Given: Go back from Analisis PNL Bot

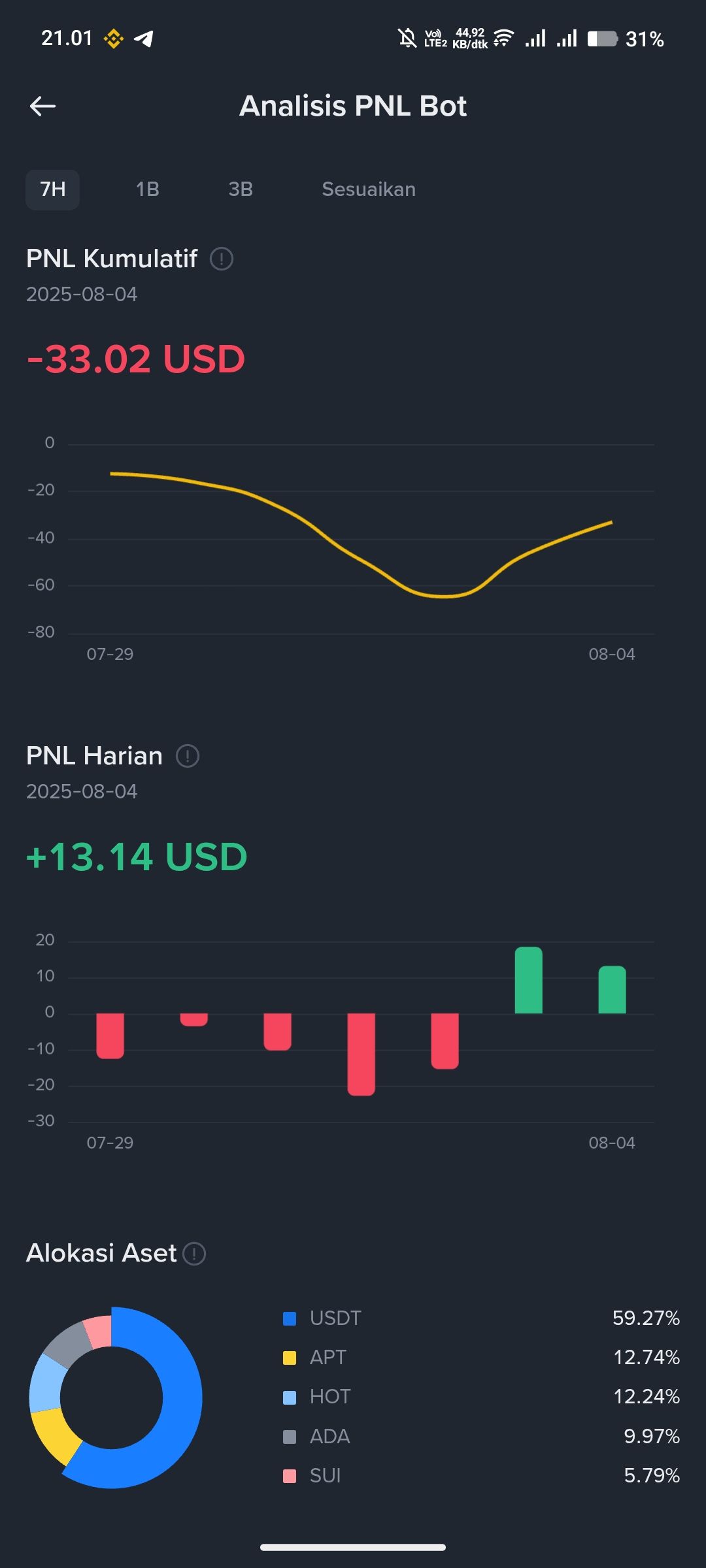Looking at the screenshot, I should [x=43, y=106].
